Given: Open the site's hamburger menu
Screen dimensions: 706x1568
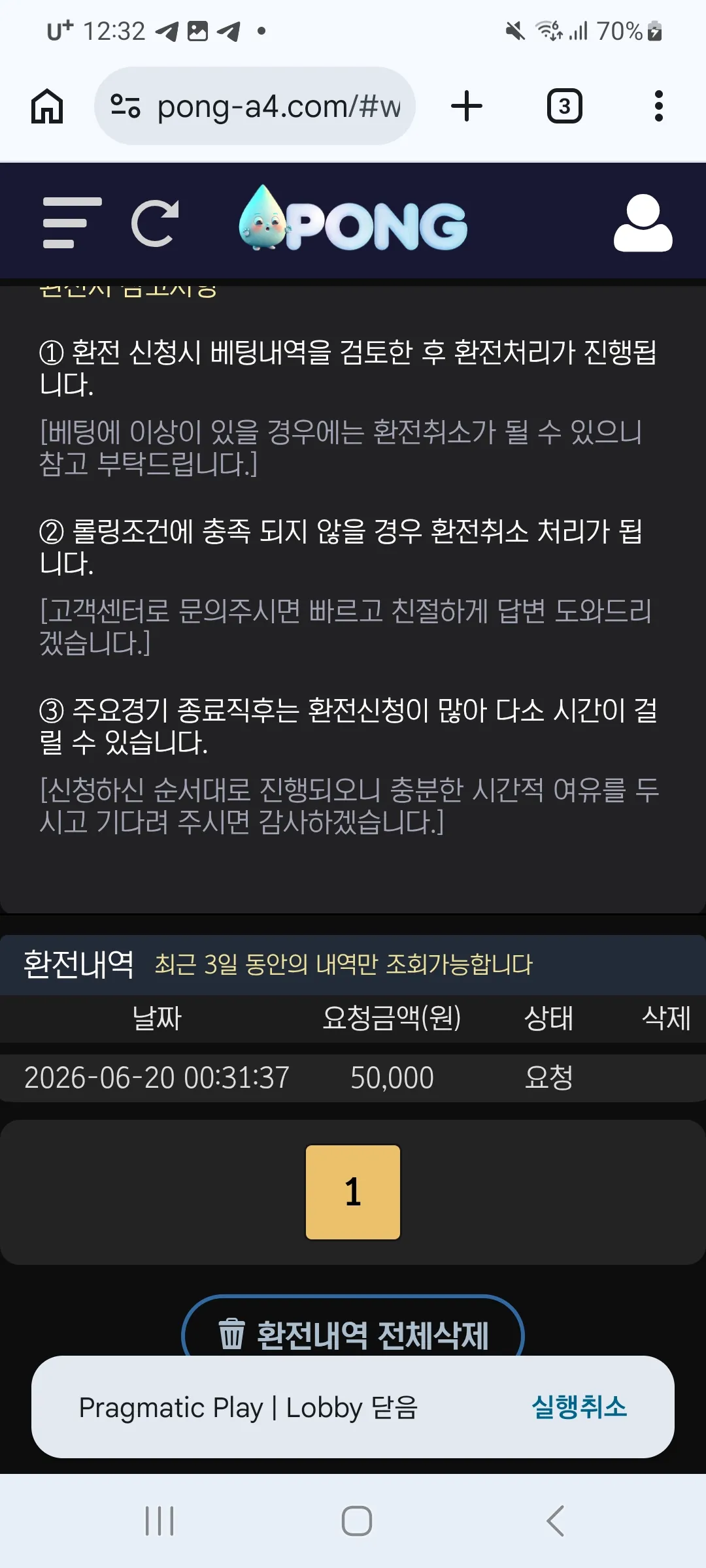Looking at the screenshot, I should tap(72, 223).
